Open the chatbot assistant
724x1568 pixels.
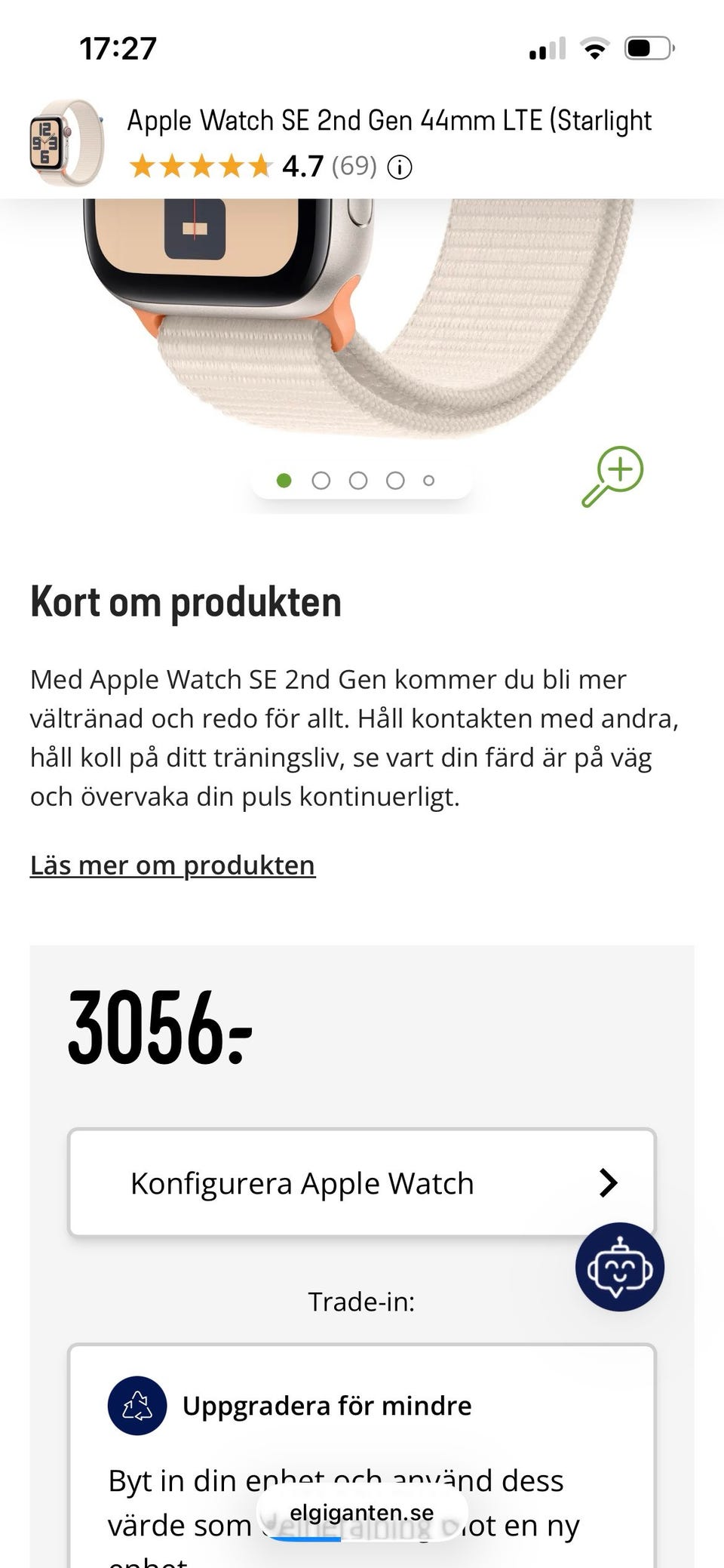point(618,1267)
